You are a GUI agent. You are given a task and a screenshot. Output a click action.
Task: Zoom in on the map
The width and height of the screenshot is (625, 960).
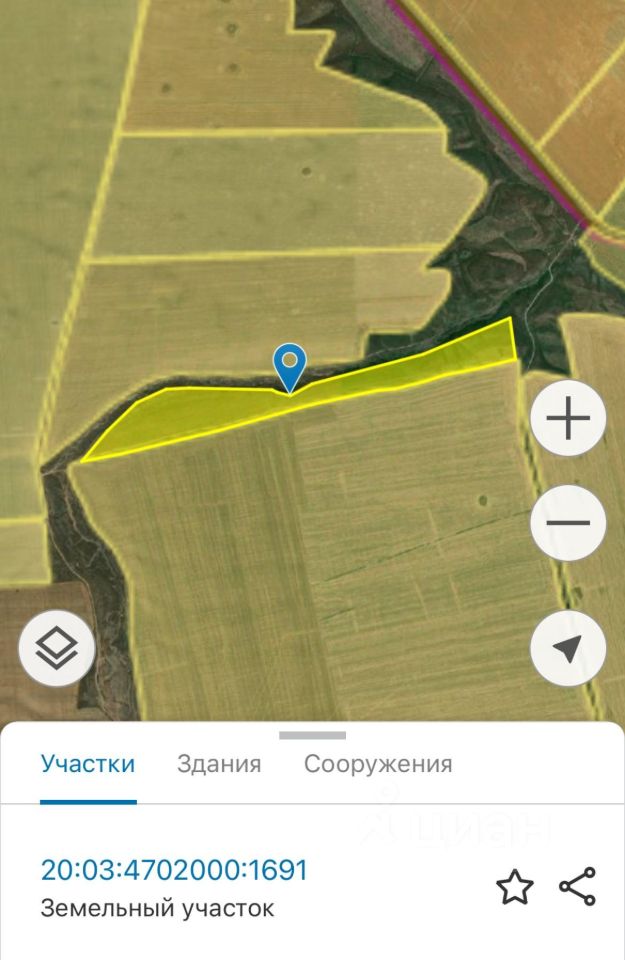[x=568, y=419]
